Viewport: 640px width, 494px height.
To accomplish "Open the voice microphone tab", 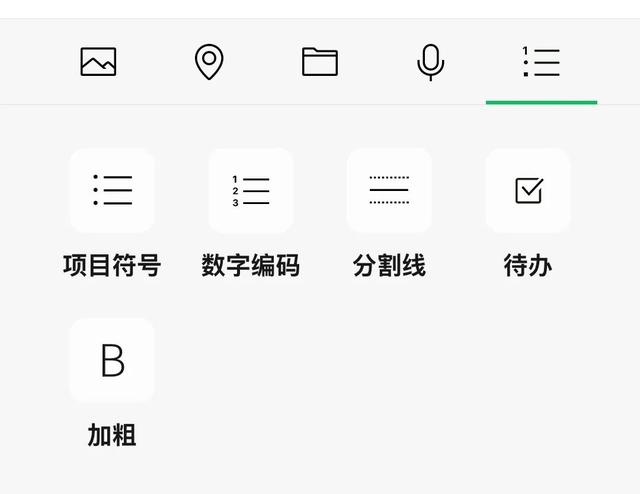I will (x=430, y=62).
